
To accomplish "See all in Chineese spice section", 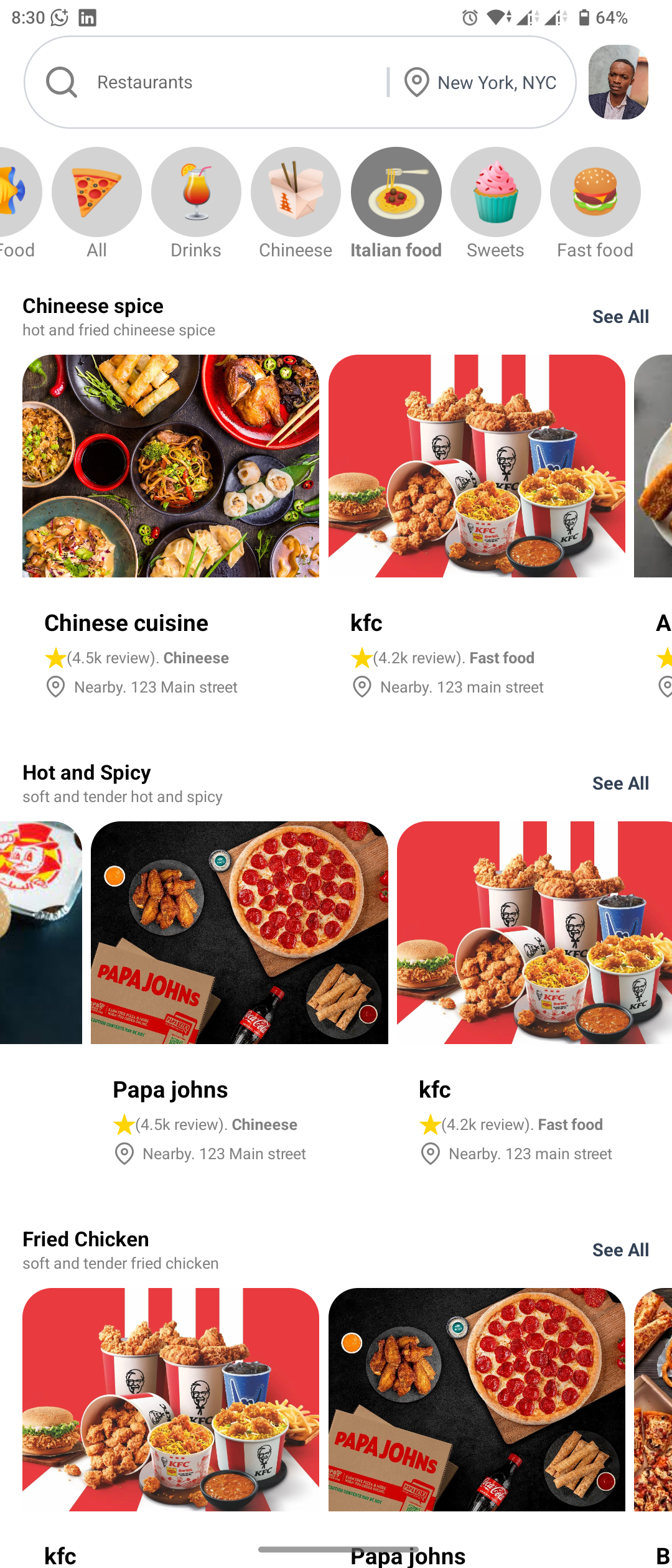I will pyautogui.click(x=620, y=317).
